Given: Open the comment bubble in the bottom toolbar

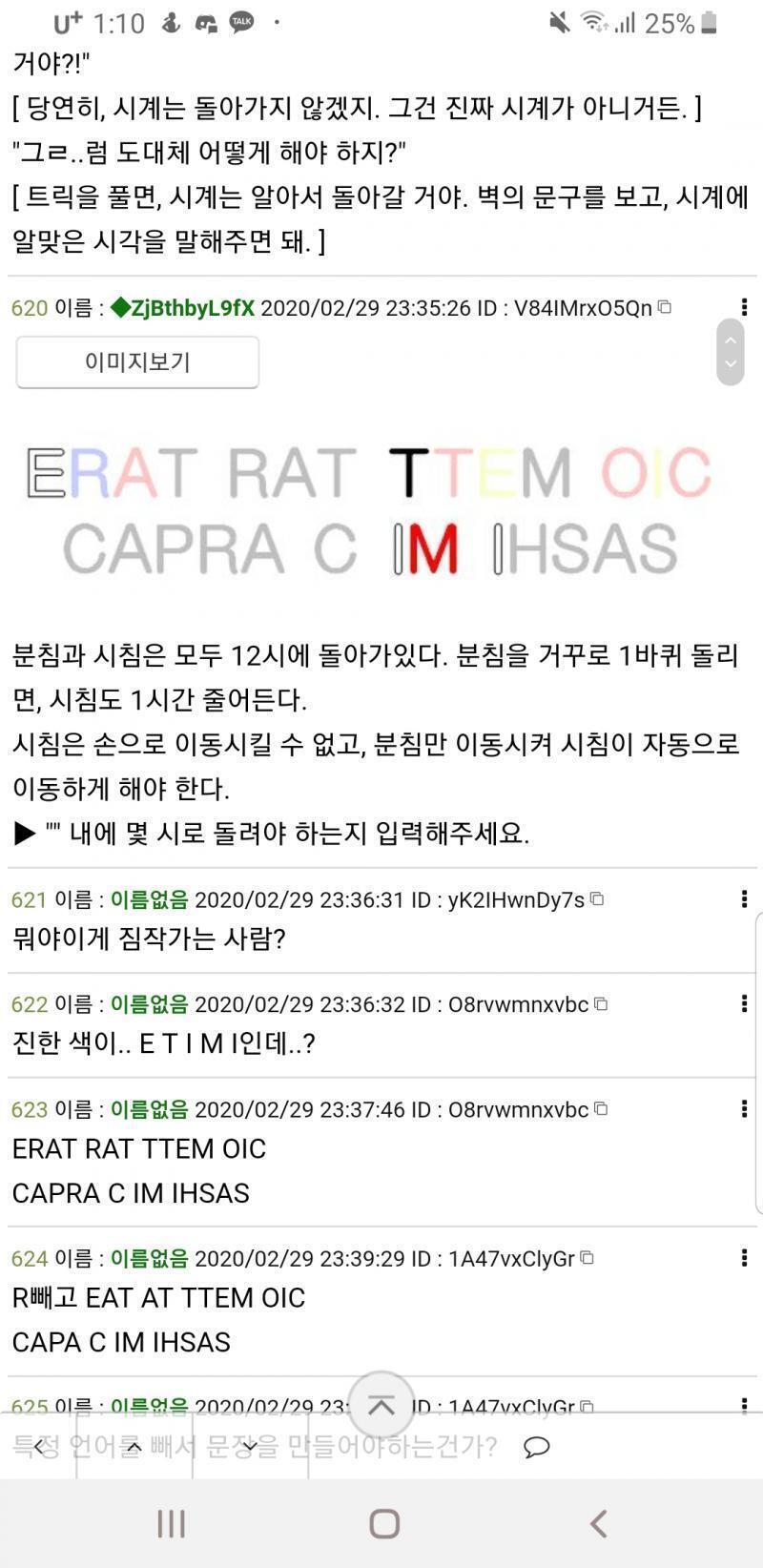Looking at the screenshot, I should coord(537,1447).
